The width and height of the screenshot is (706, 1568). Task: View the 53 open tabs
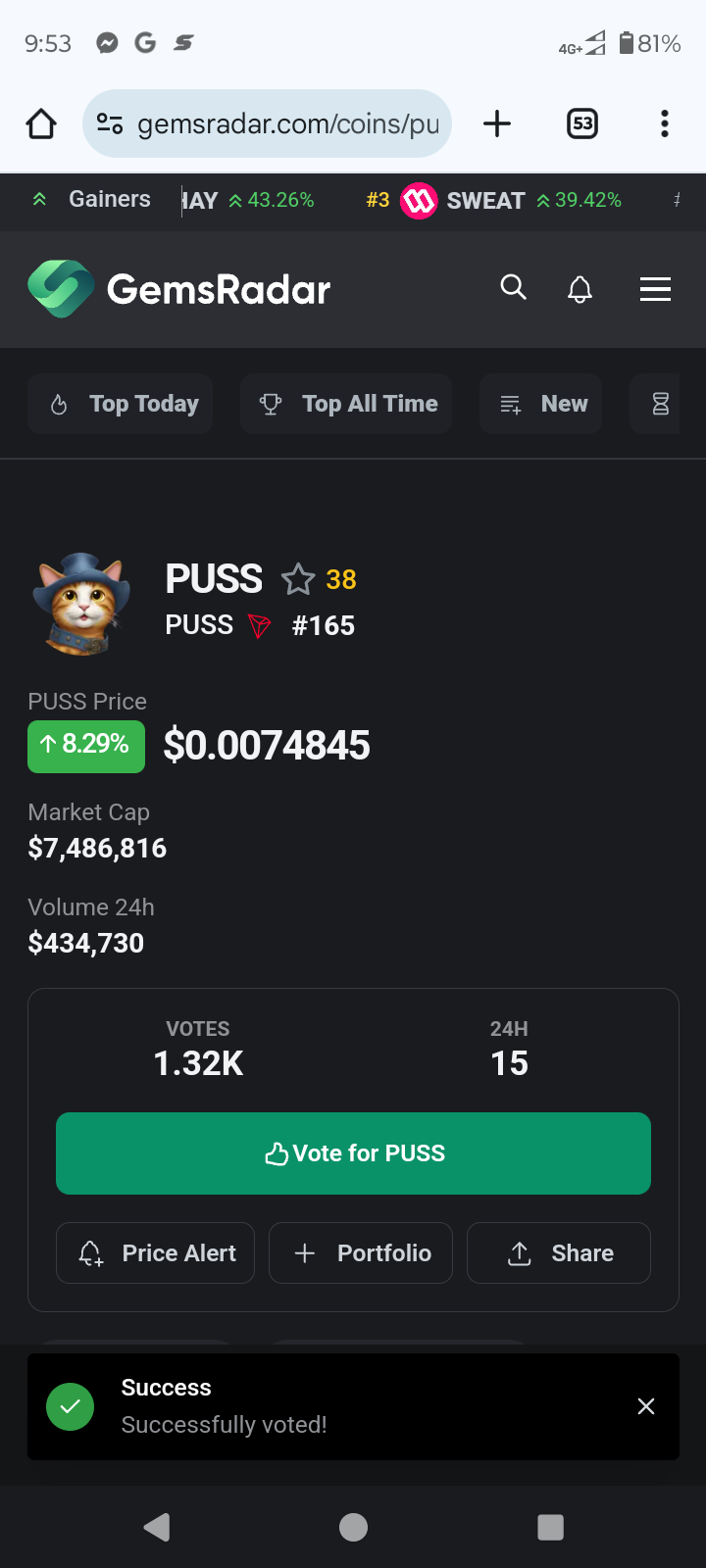point(582,124)
